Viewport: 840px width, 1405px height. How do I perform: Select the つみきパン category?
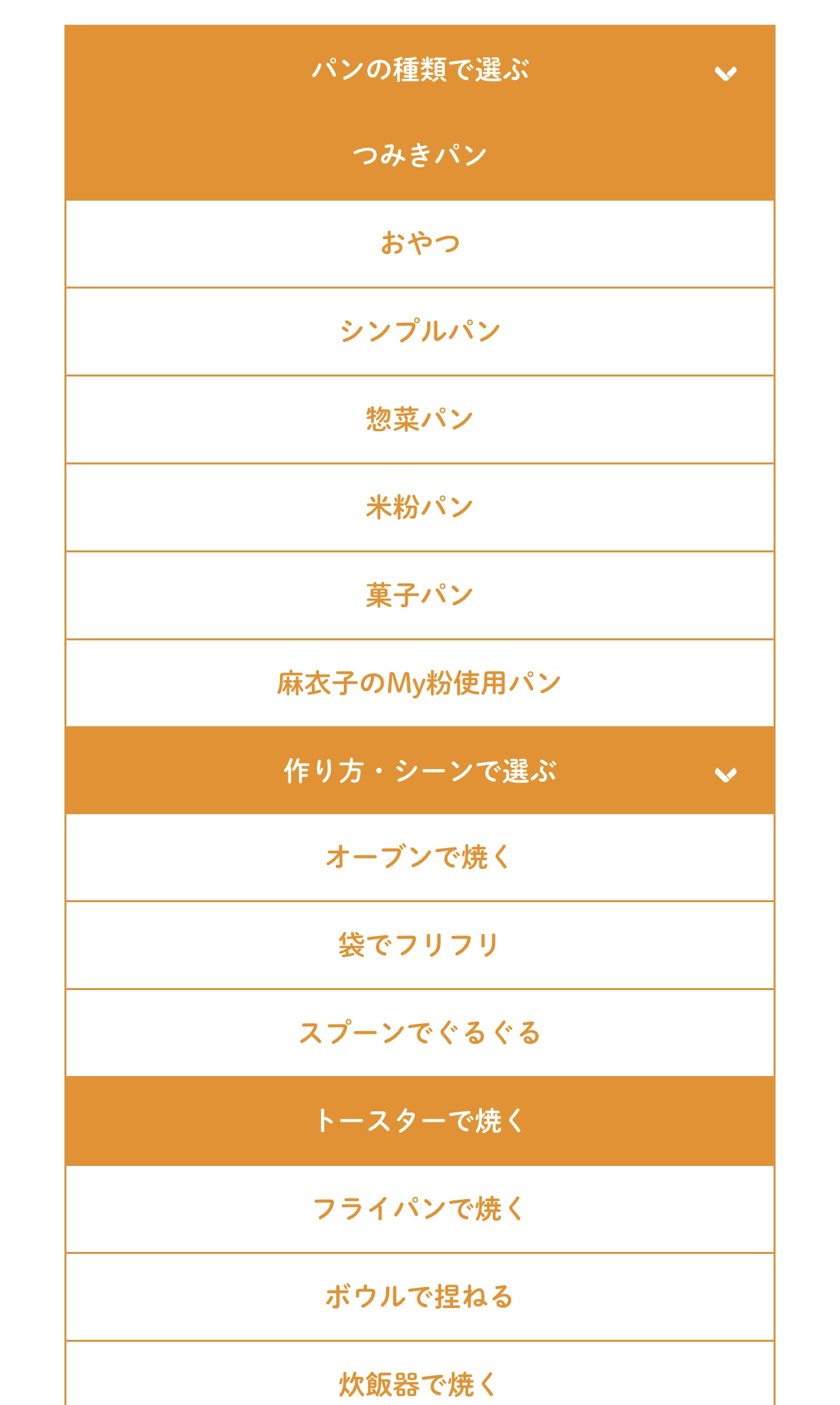420,156
